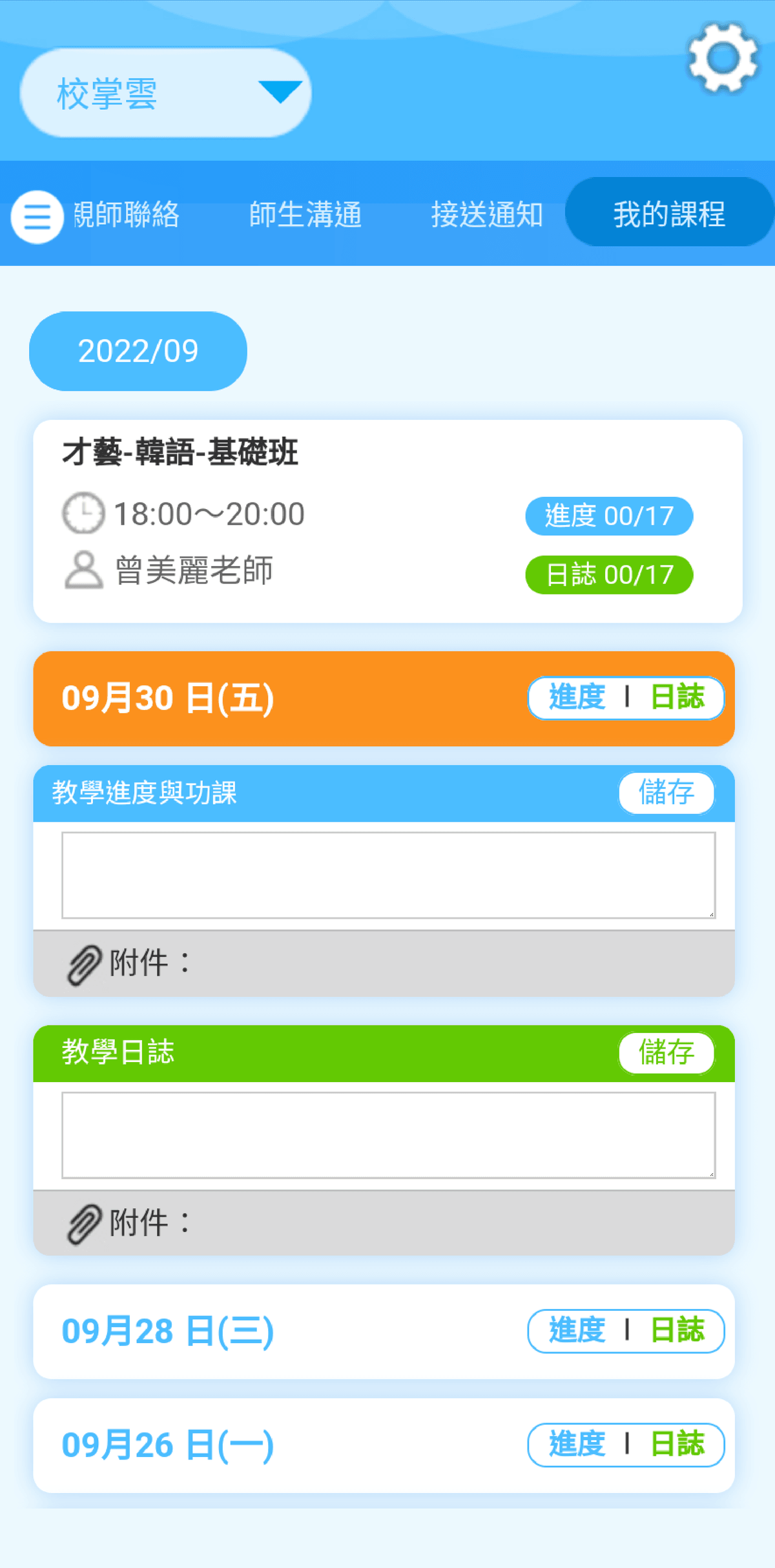The image size is (775, 1568).
Task: Tap 日誌 on the 09月28日 row
Action: tap(677, 1331)
